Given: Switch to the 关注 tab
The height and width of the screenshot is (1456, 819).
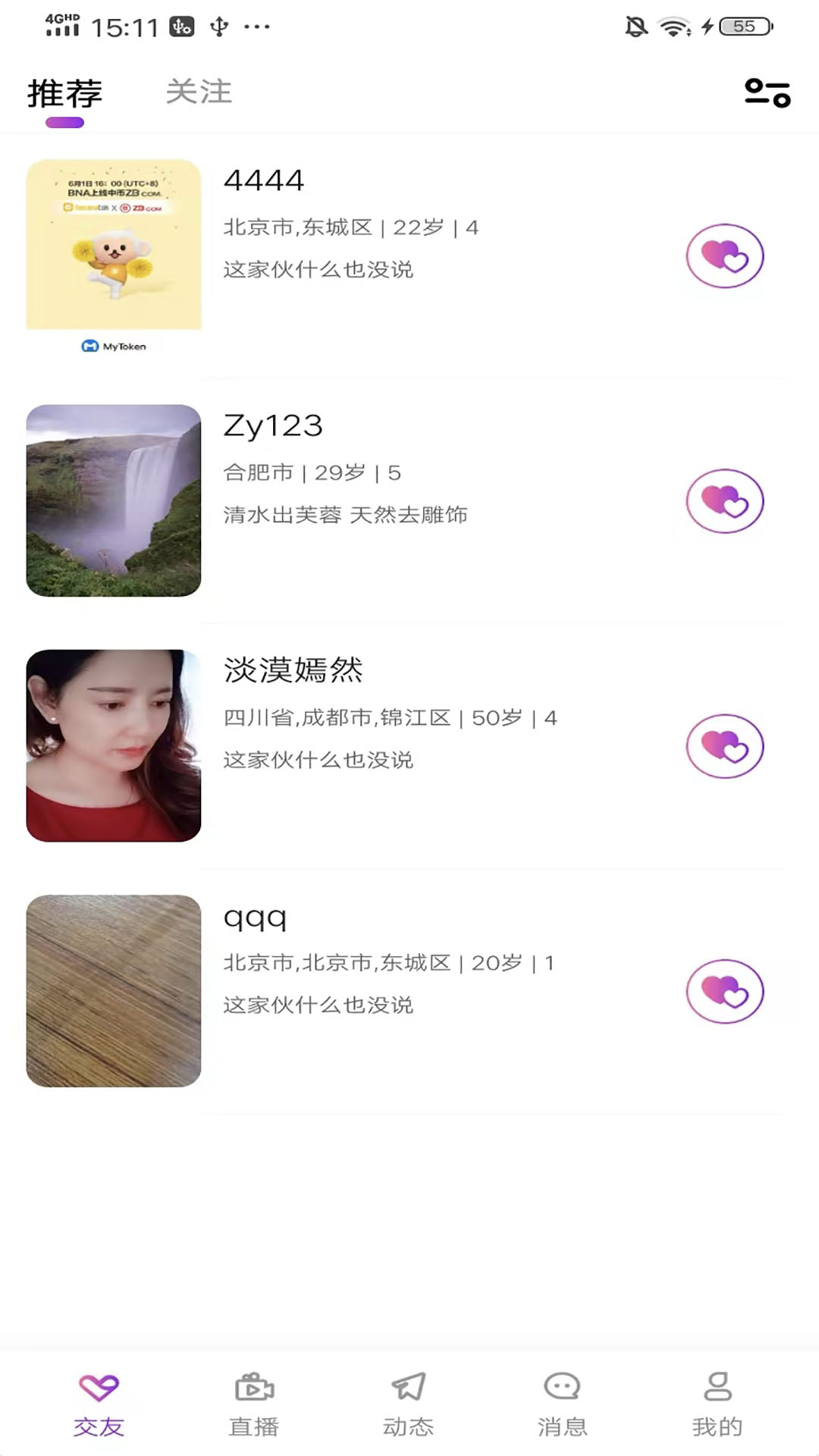Looking at the screenshot, I should [199, 93].
